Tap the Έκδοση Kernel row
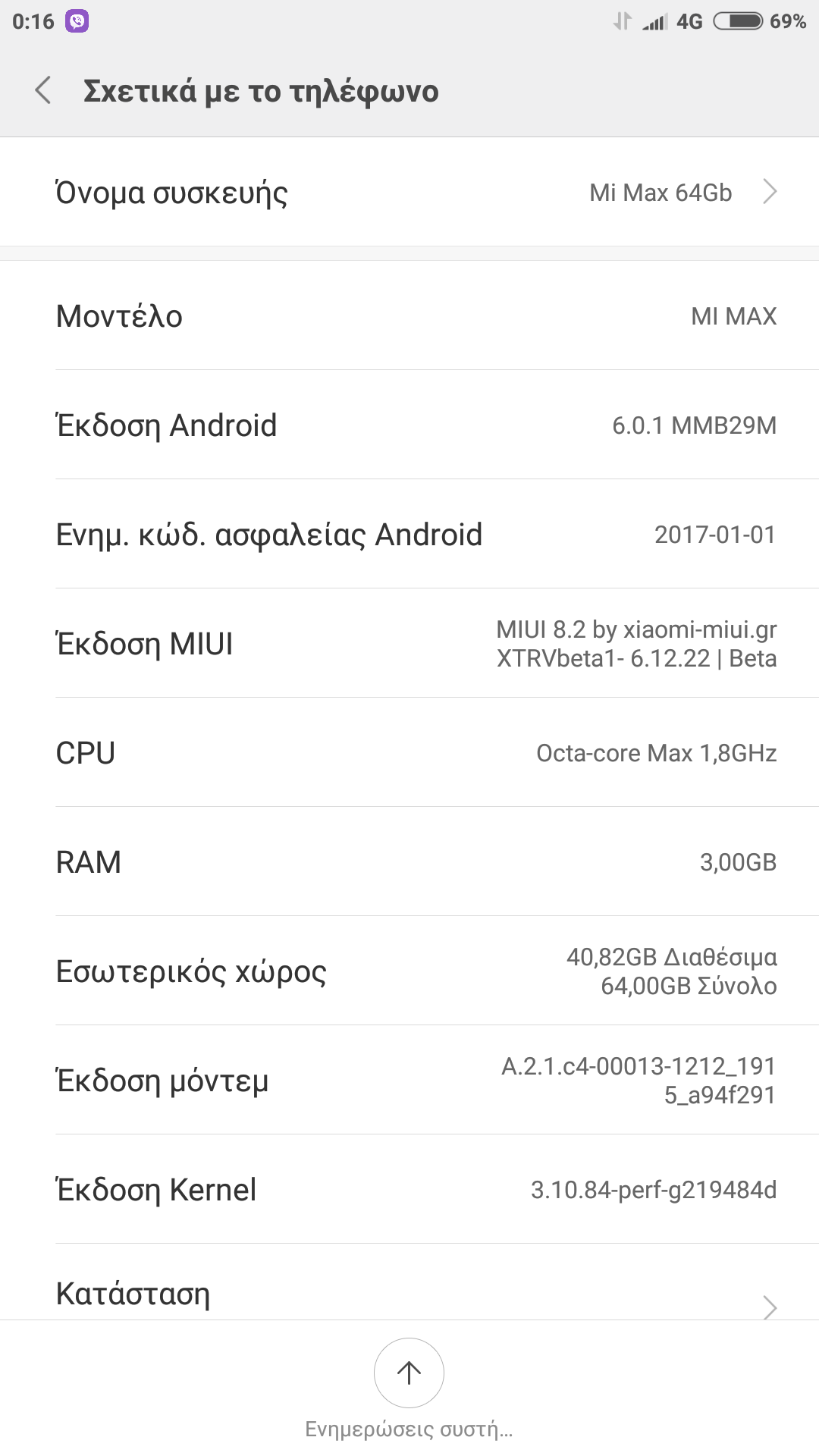 coord(409,1190)
